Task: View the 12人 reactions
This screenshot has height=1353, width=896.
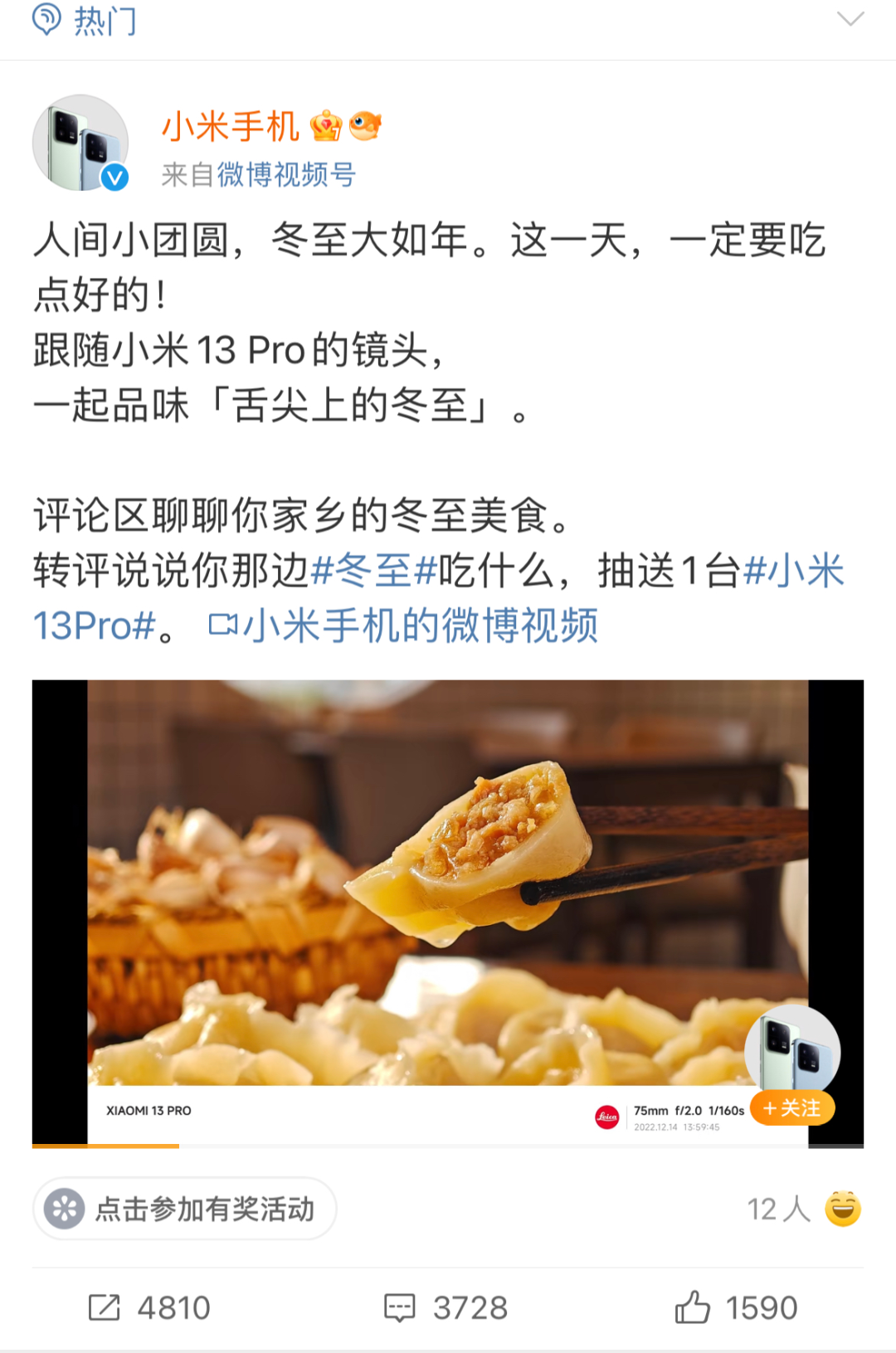Action: 802,1209
